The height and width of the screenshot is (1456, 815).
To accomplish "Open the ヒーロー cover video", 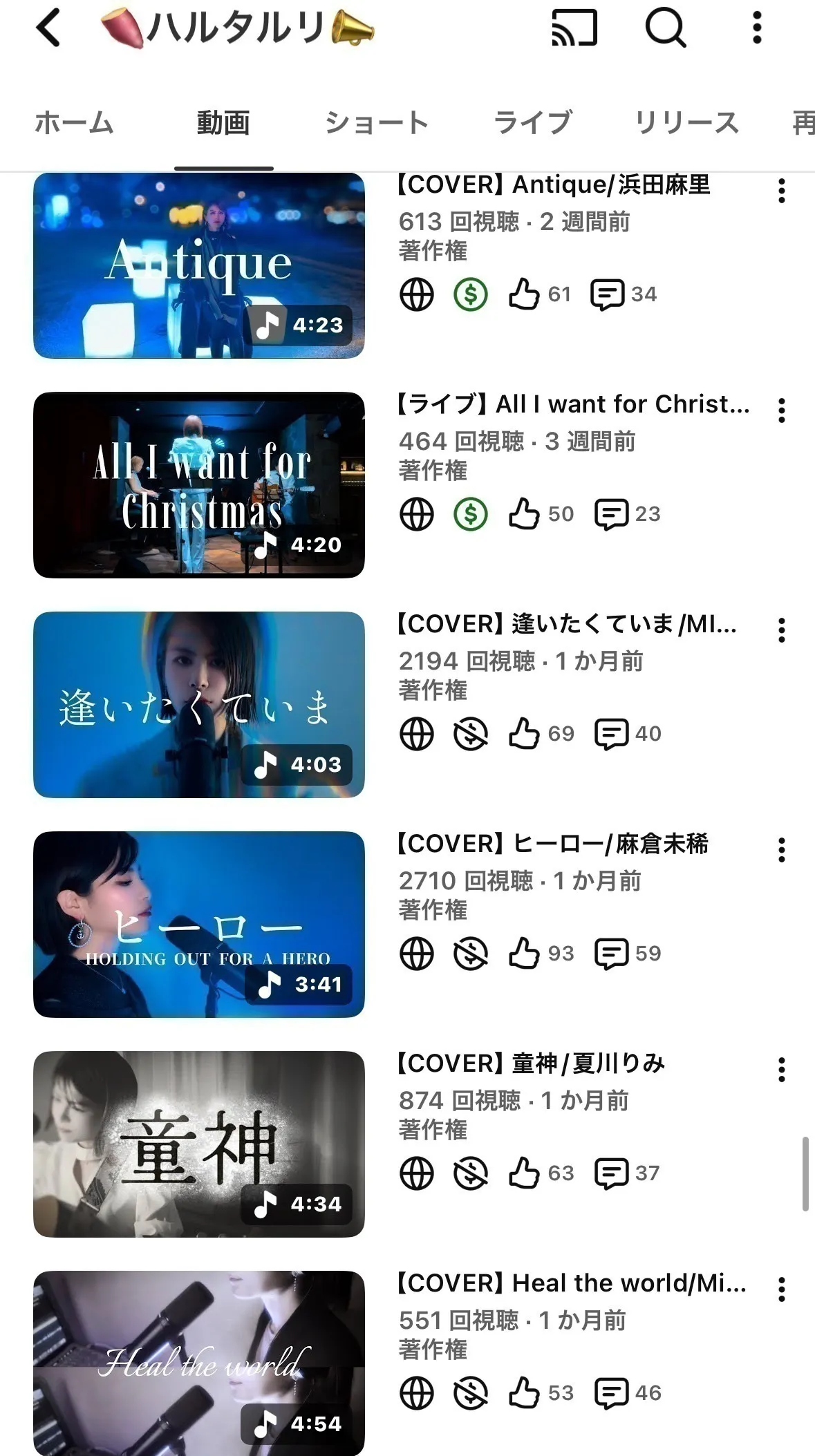I will [199, 925].
